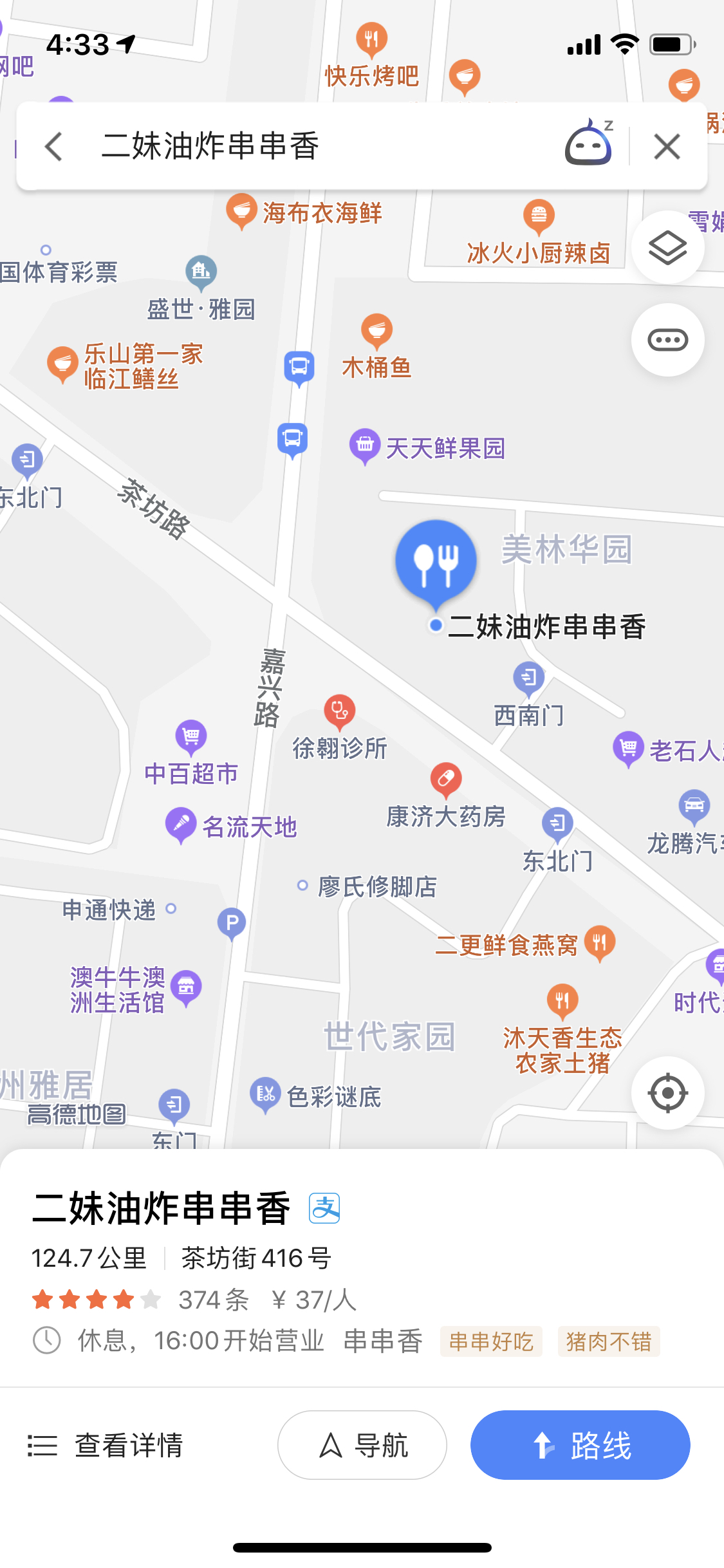Open 路线 route planning
Viewport: 724px width, 1568px height.
pyautogui.click(x=580, y=1446)
